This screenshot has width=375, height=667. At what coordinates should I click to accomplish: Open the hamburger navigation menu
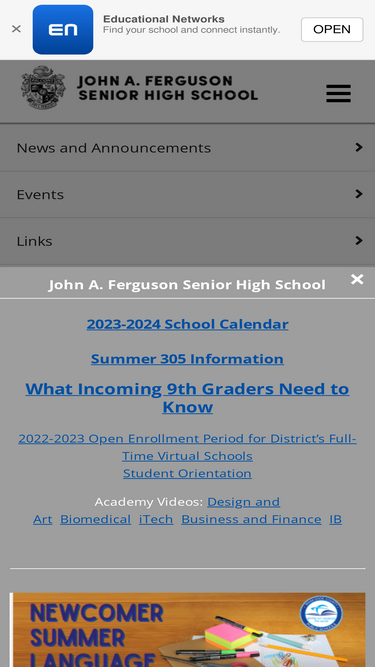tap(338, 93)
